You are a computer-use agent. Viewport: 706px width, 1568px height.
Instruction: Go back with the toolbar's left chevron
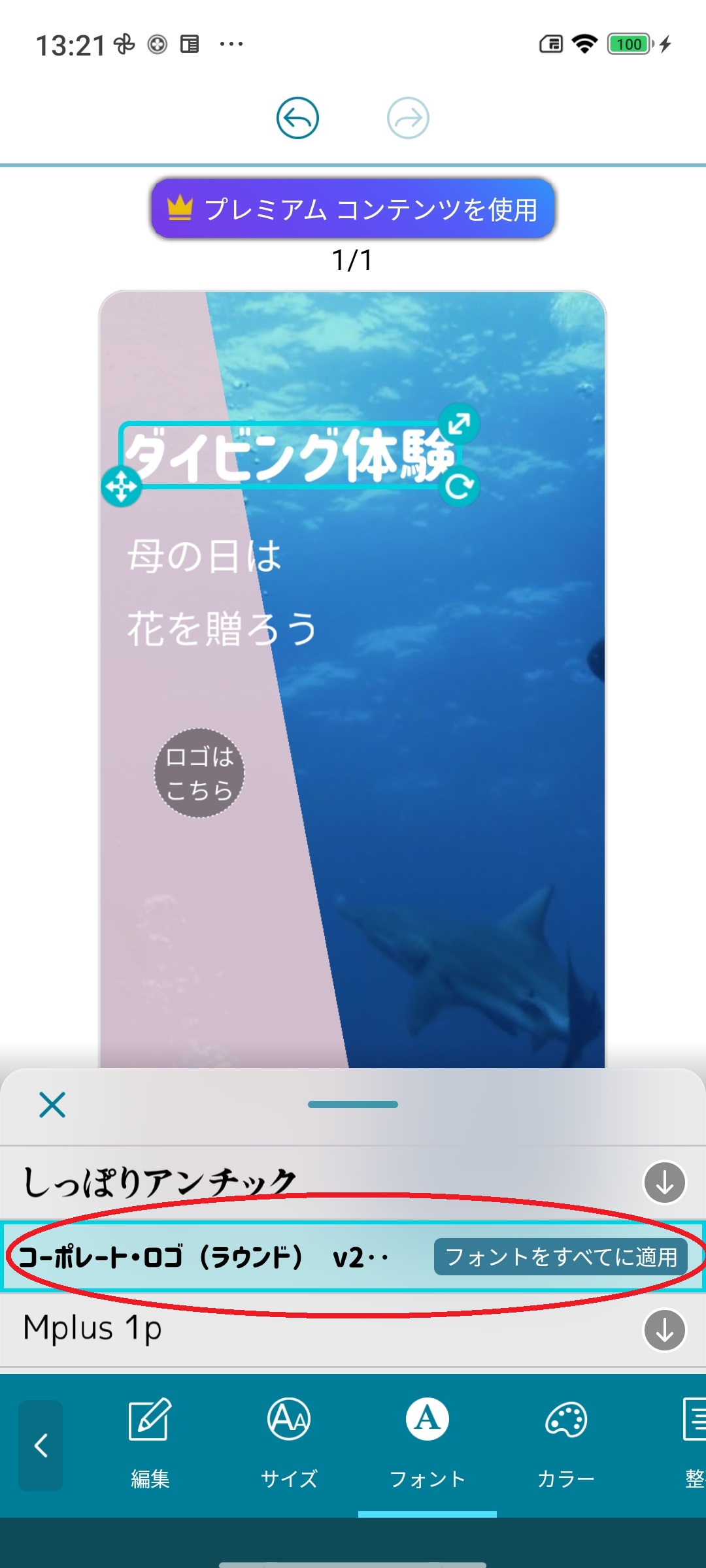coord(41,1445)
